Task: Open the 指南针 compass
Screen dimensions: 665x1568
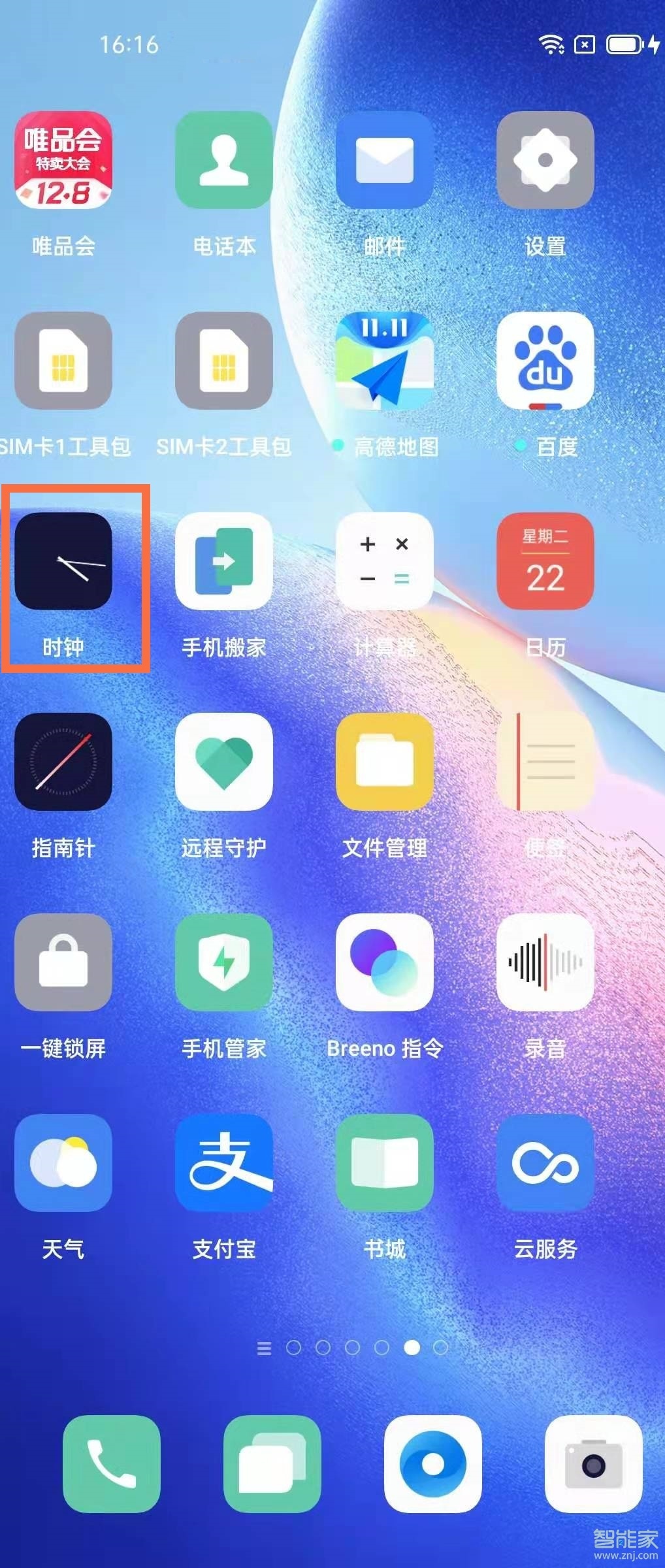Action: tap(63, 762)
